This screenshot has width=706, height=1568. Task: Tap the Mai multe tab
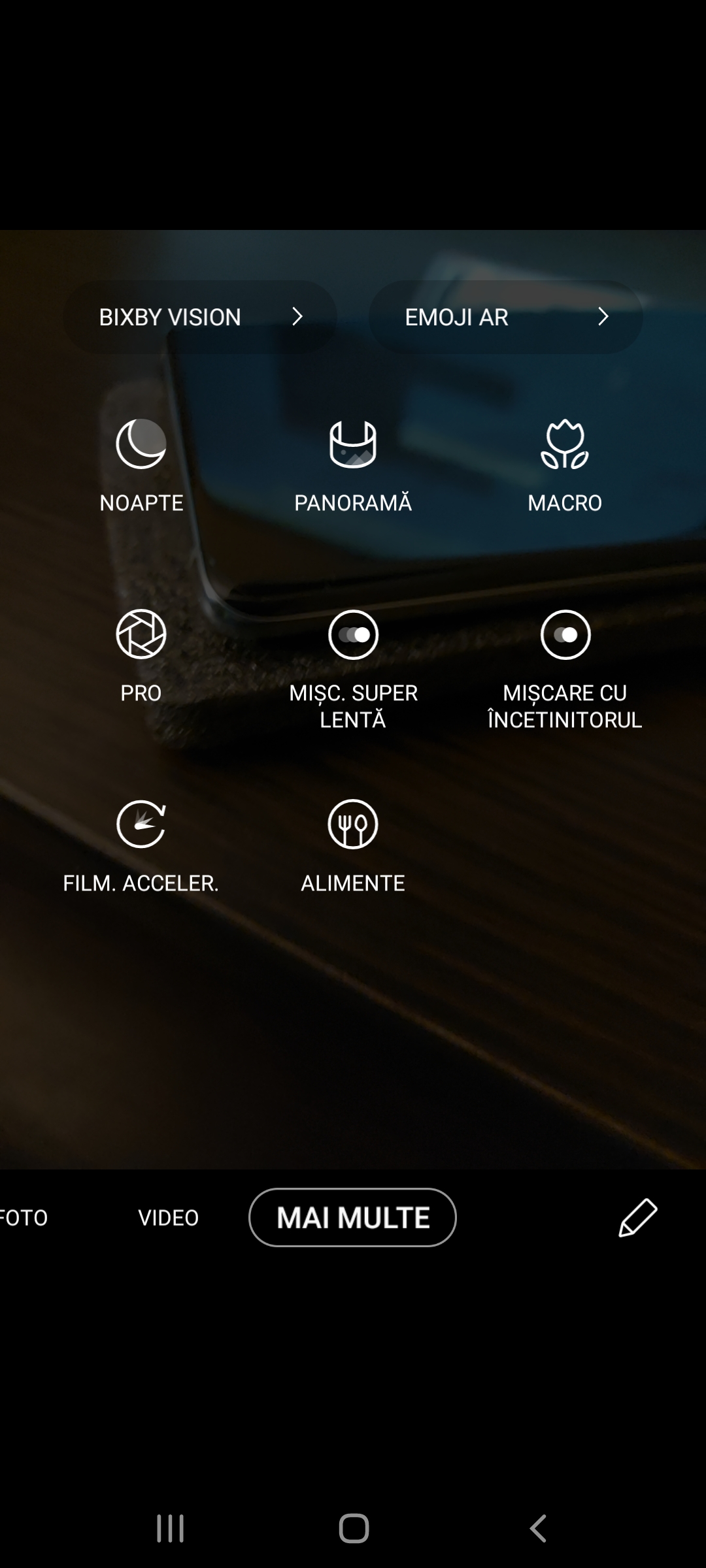click(x=353, y=1217)
